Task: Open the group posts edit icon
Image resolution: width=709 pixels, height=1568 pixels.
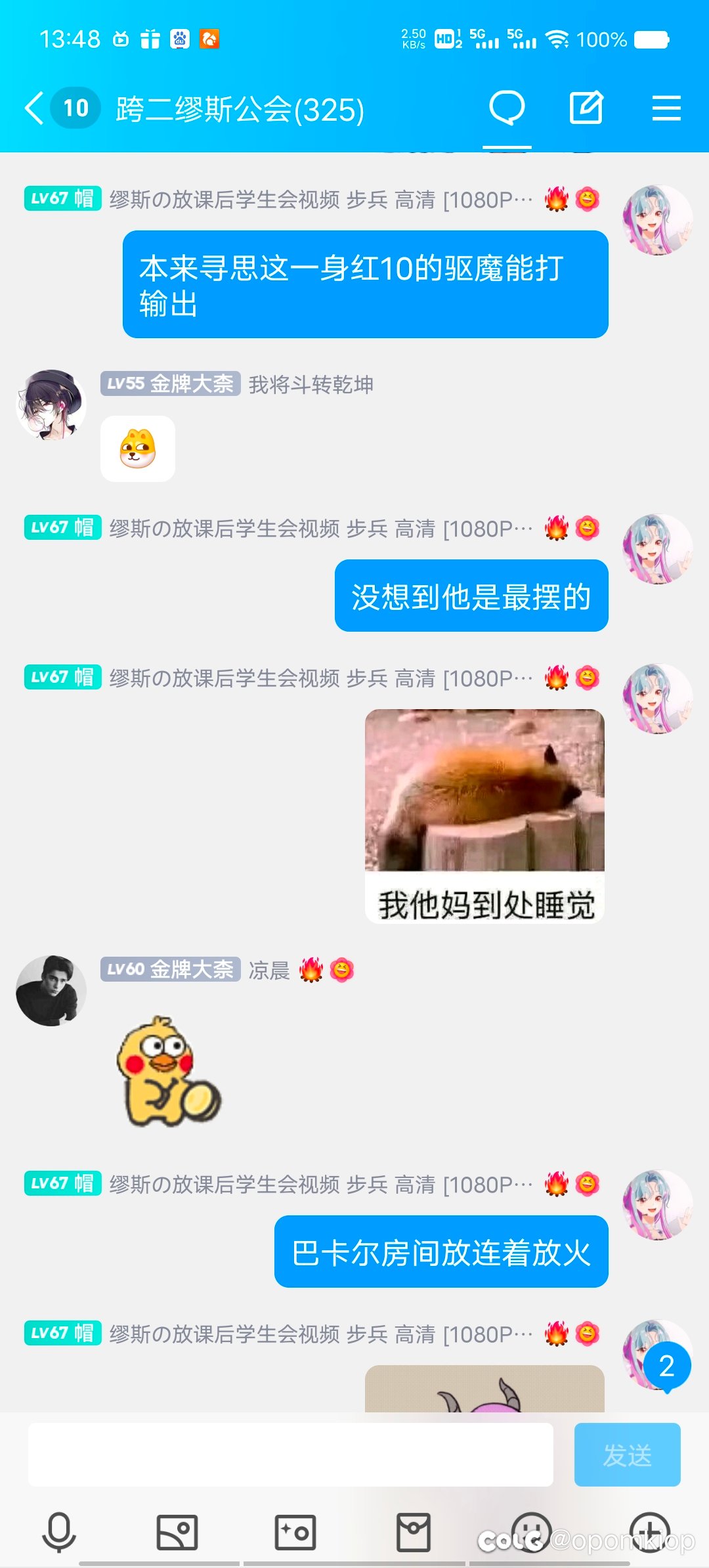Action: click(586, 108)
